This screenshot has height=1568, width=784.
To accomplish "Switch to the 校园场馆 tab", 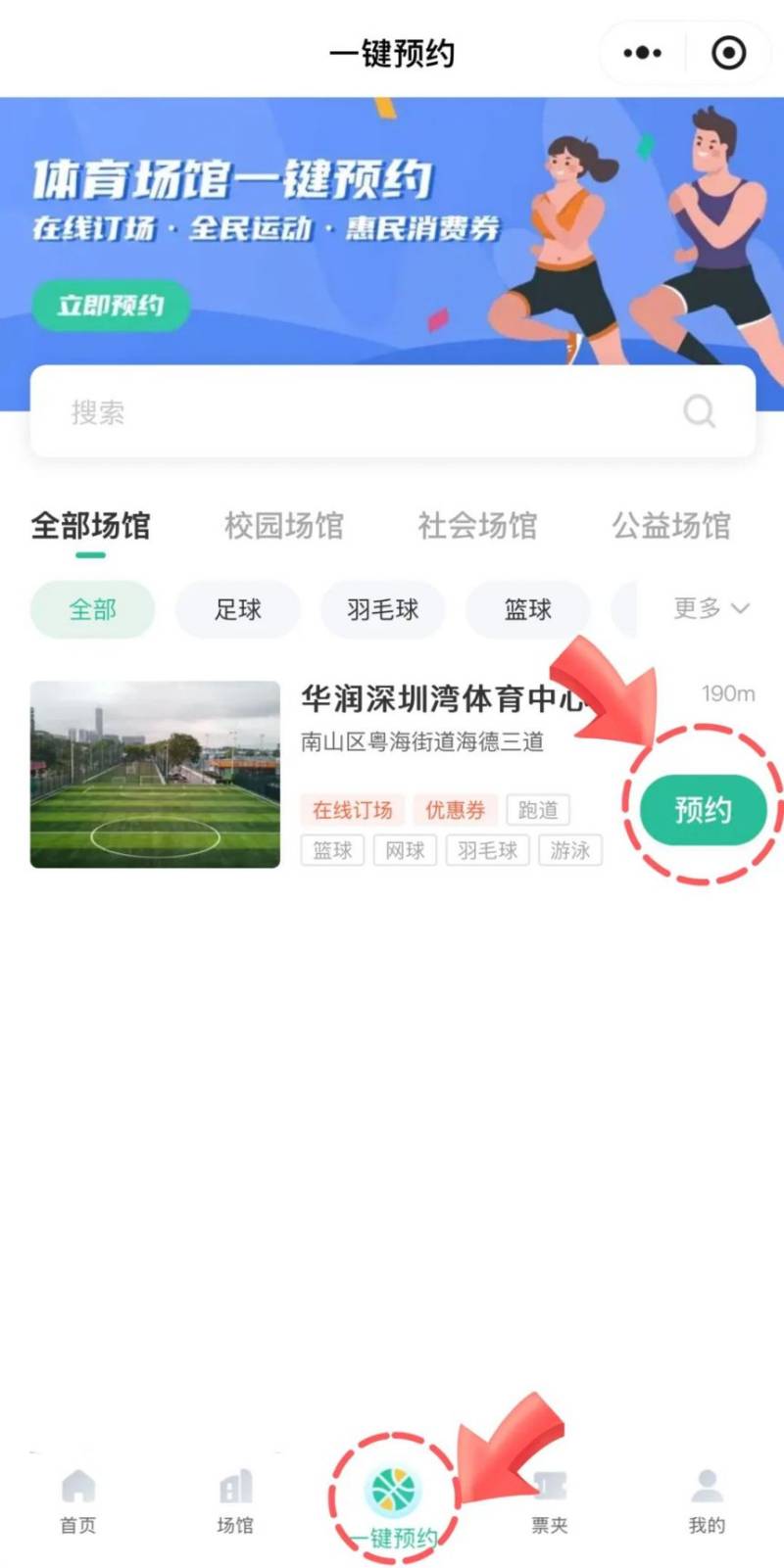I will [x=283, y=526].
